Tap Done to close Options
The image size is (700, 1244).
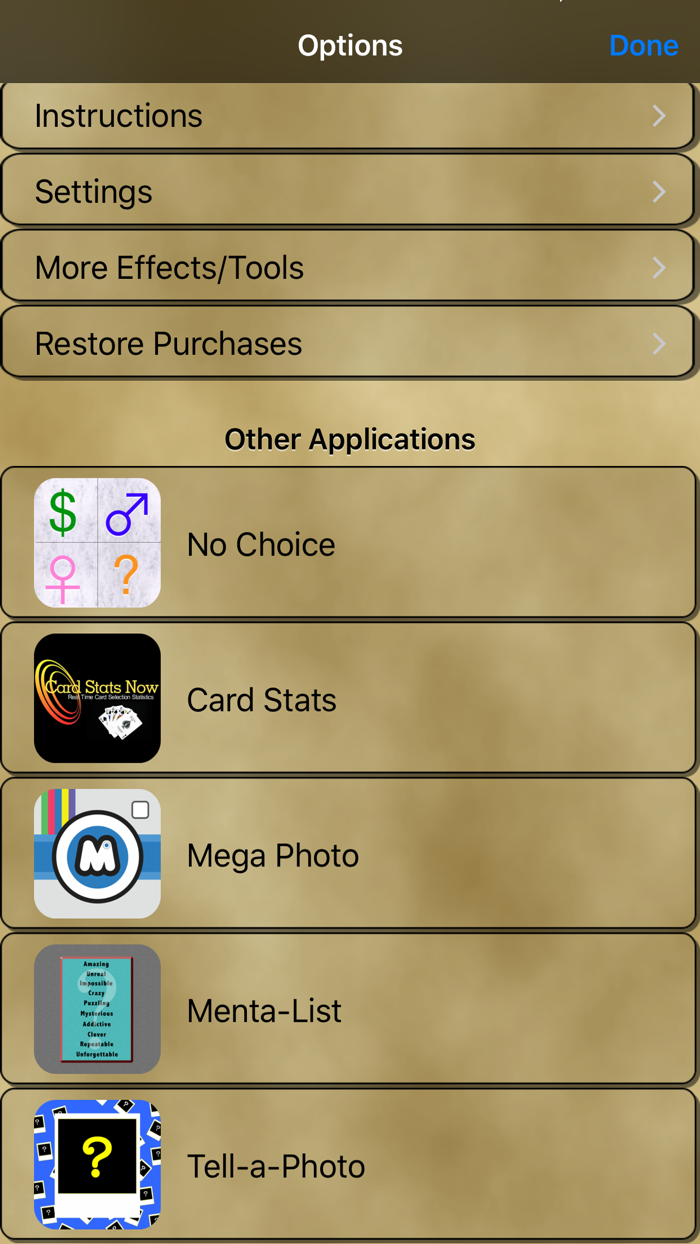643,46
